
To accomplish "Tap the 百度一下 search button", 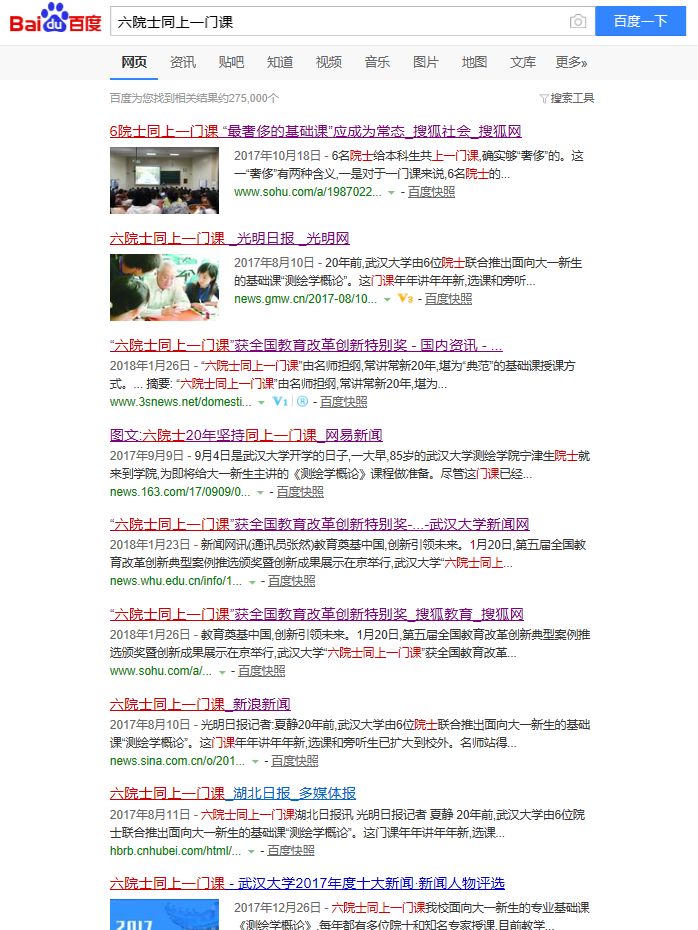I will pyautogui.click(x=640, y=21).
